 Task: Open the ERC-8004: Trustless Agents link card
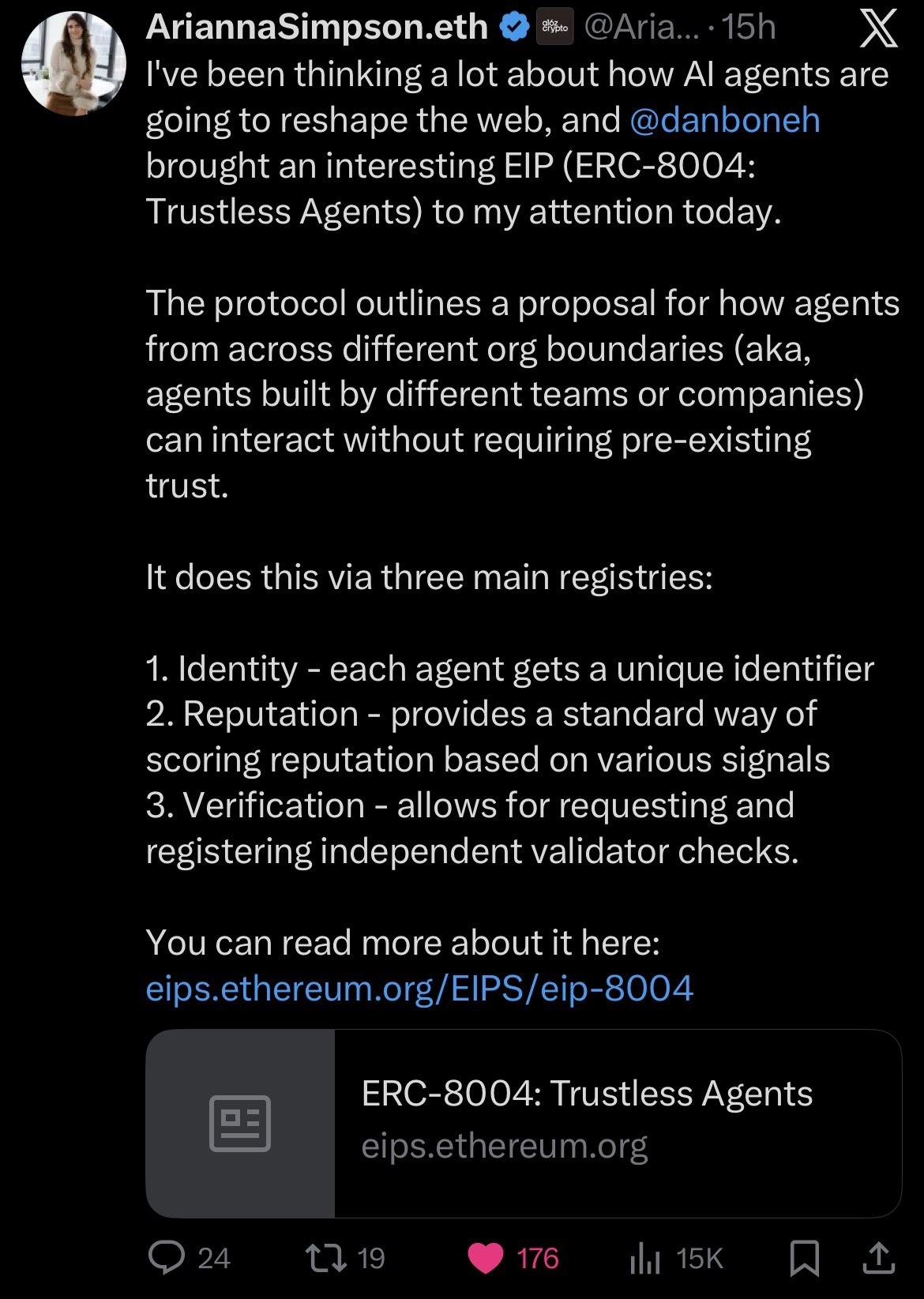tap(523, 1122)
